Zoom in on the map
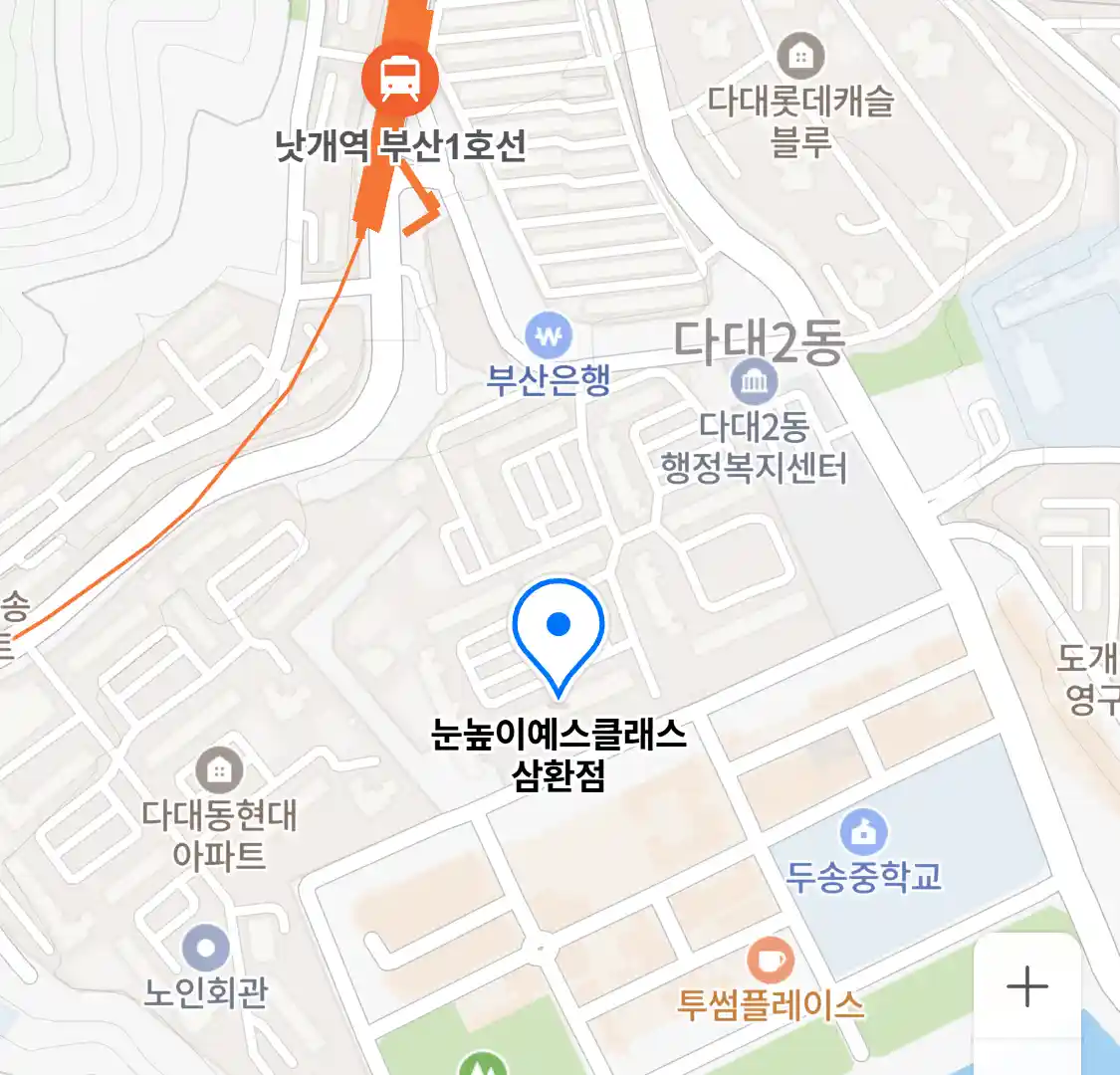This screenshot has height=1075, width=1120. [x=1026, y=987]
